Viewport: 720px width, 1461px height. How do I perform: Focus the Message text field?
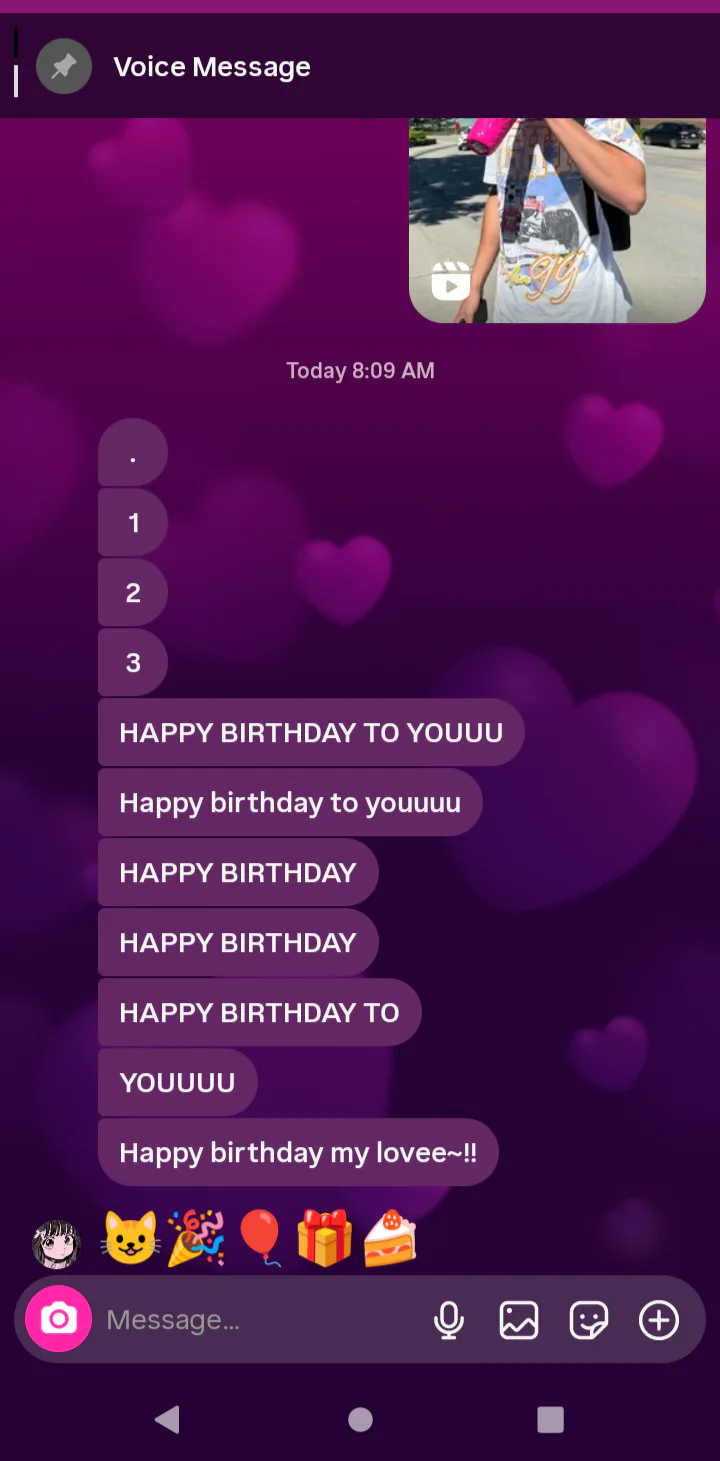[x=260, y=1320]
